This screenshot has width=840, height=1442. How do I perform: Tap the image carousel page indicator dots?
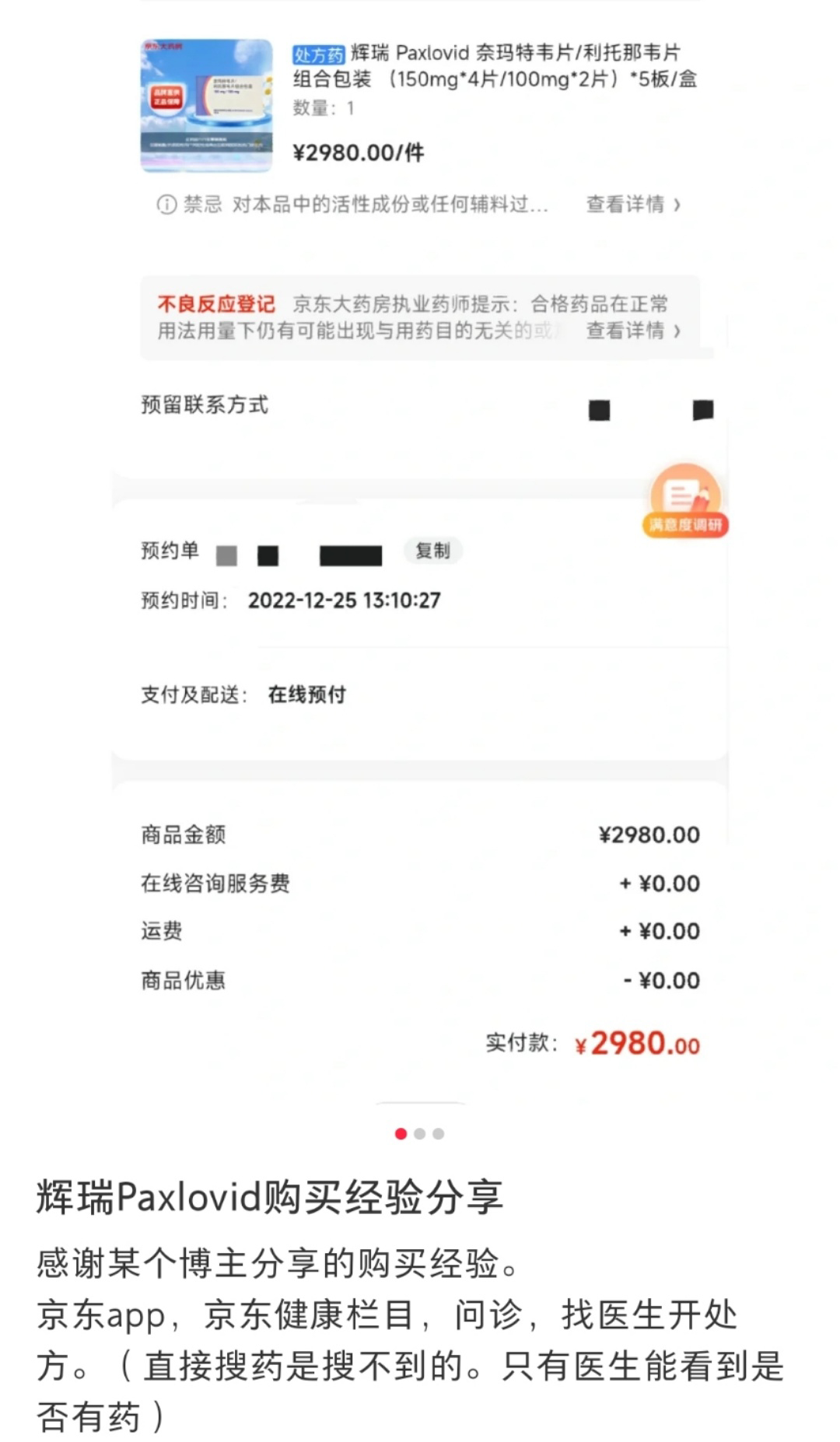point(419,1133)
